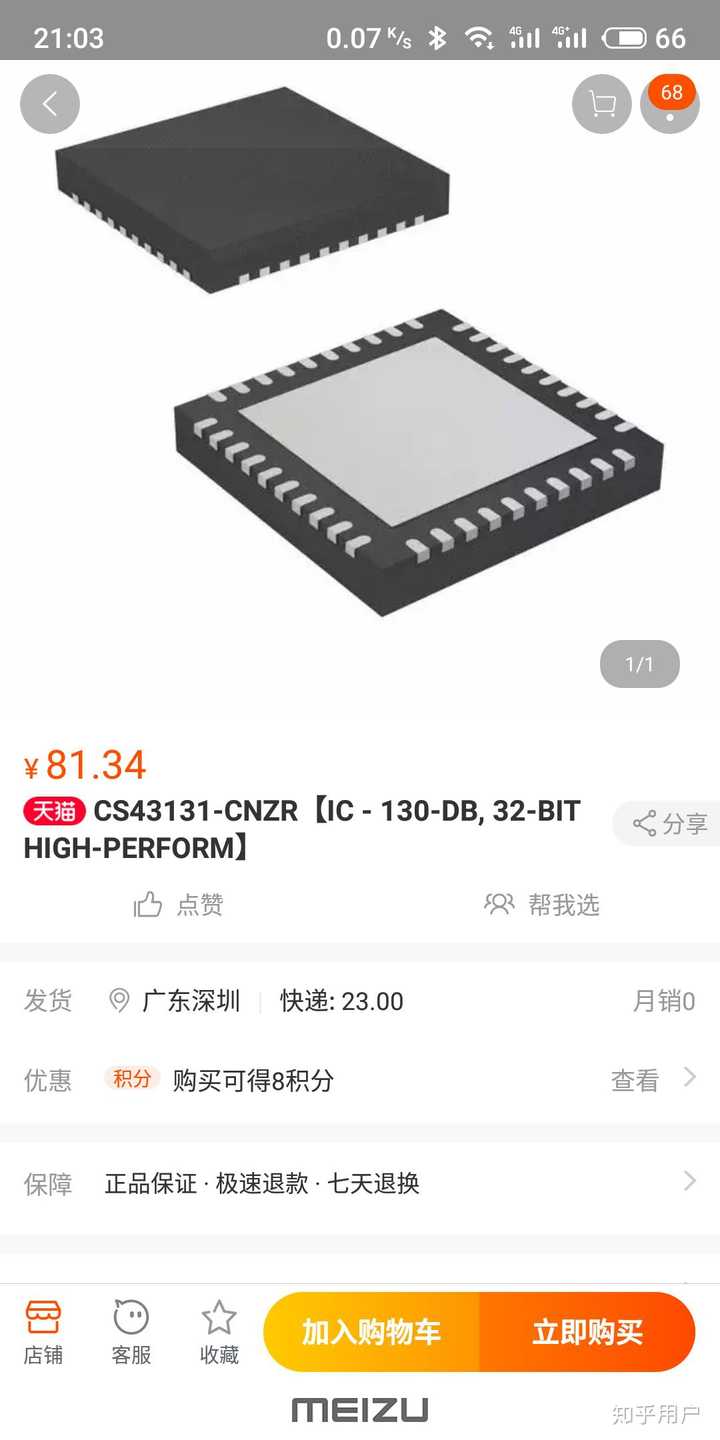Open the shopping cart icon
The image size is (720, 1440).
600,103
